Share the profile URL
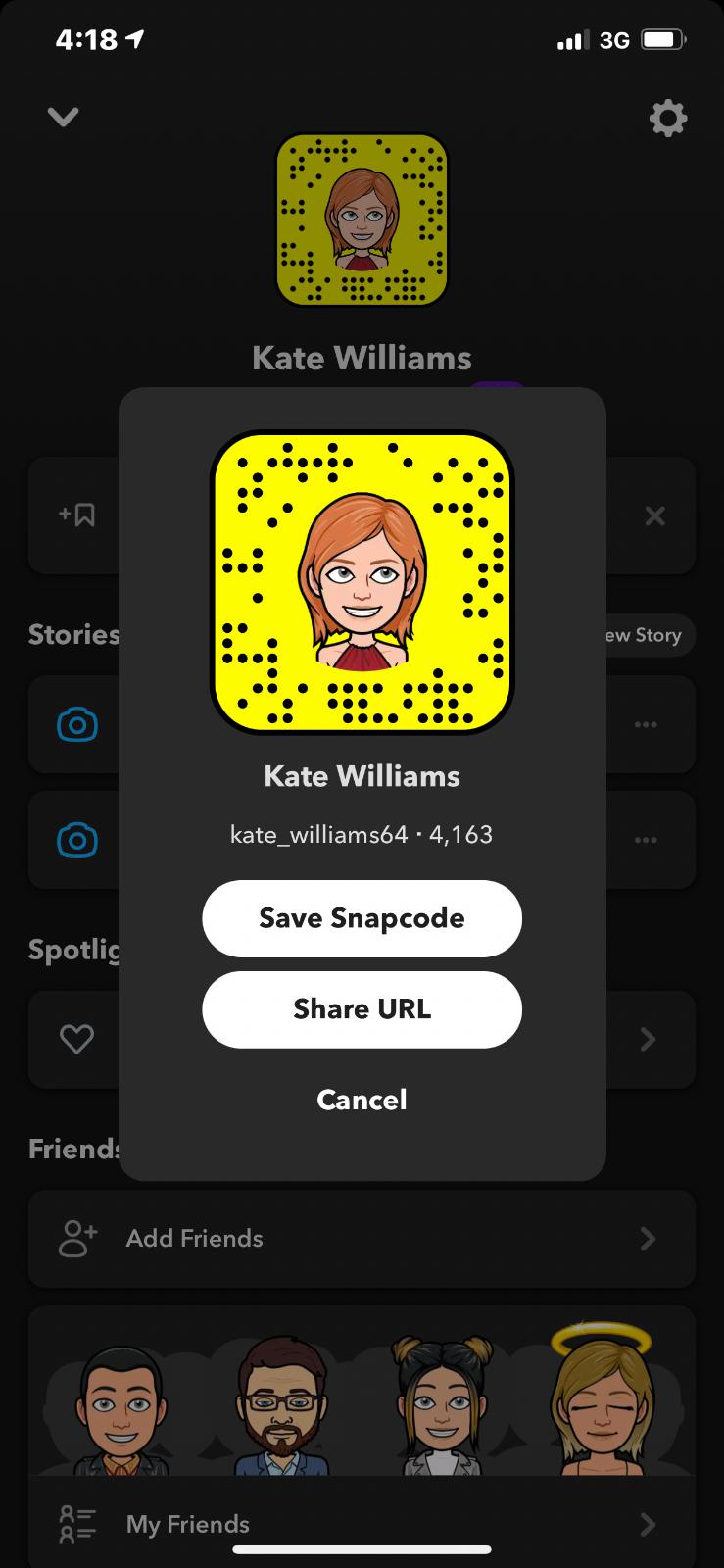Screen dimensions: 724x1568 (x=362, y=1009)
